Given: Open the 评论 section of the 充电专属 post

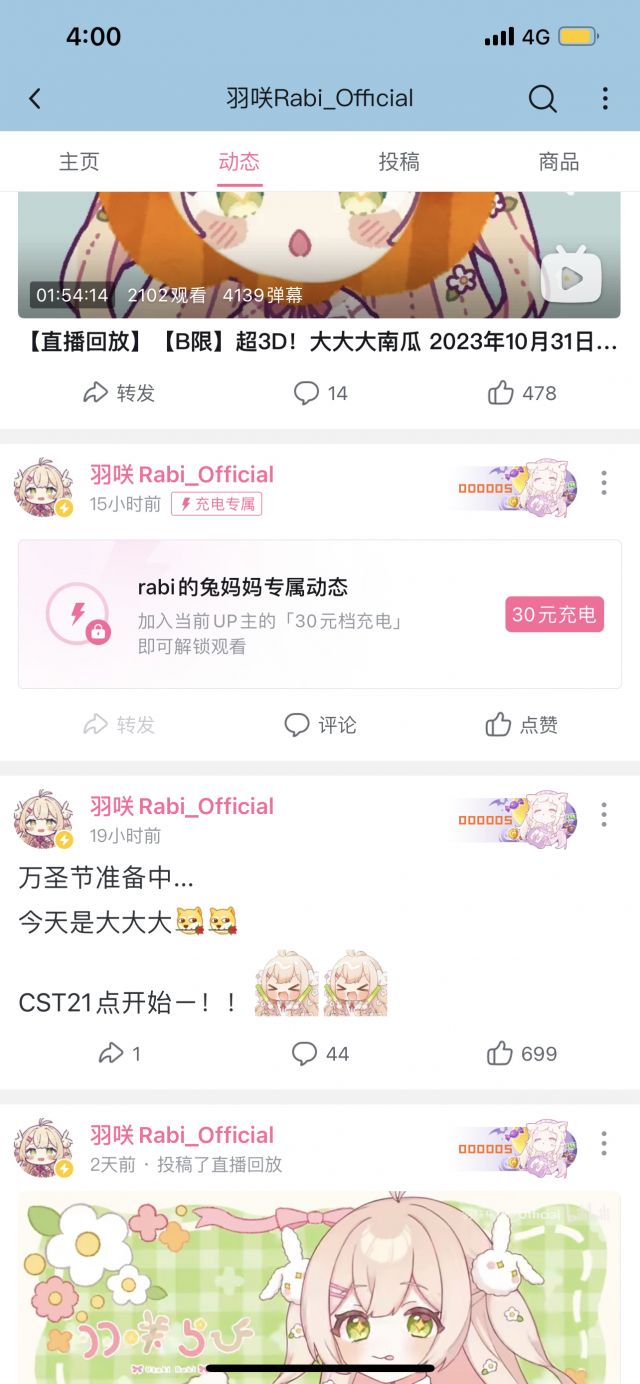Looking at the screenshot, I should [x=320, y=725].
